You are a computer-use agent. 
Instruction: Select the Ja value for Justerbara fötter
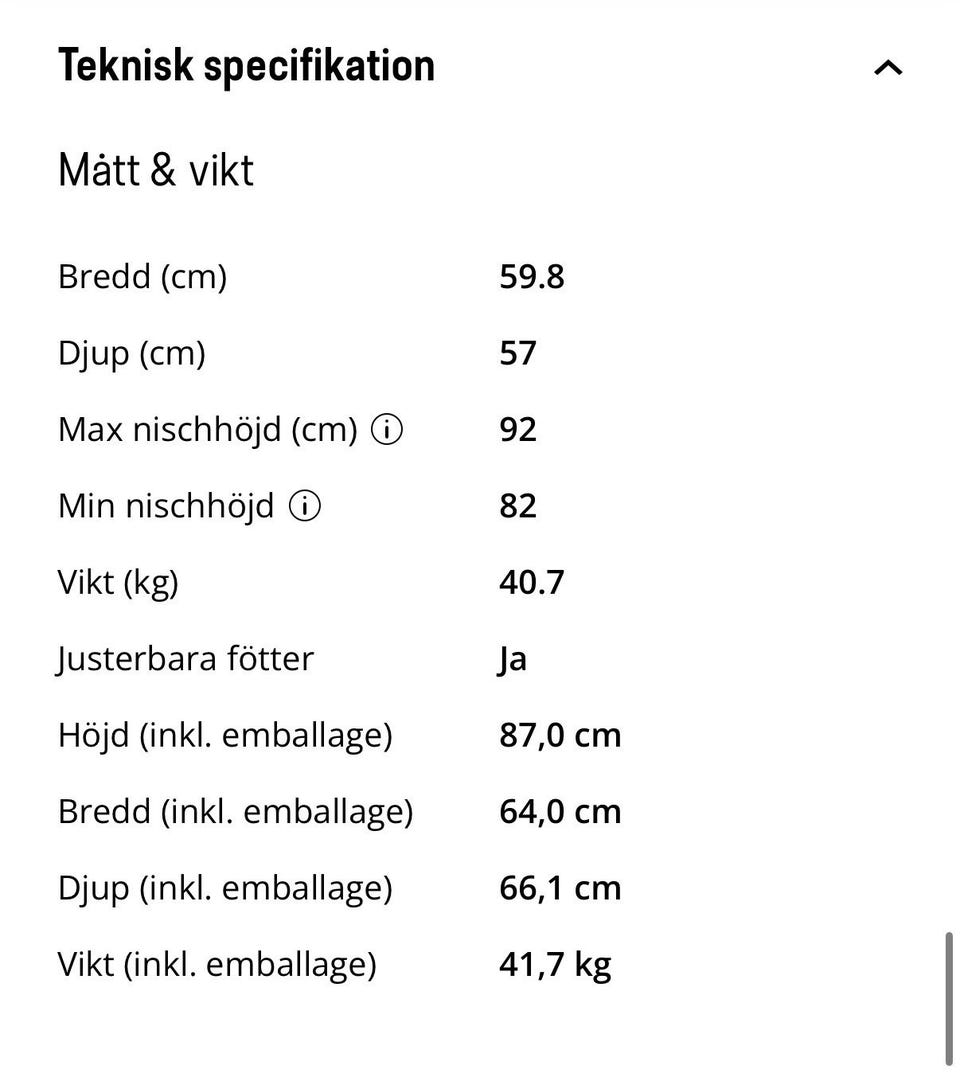coord(512,658)
